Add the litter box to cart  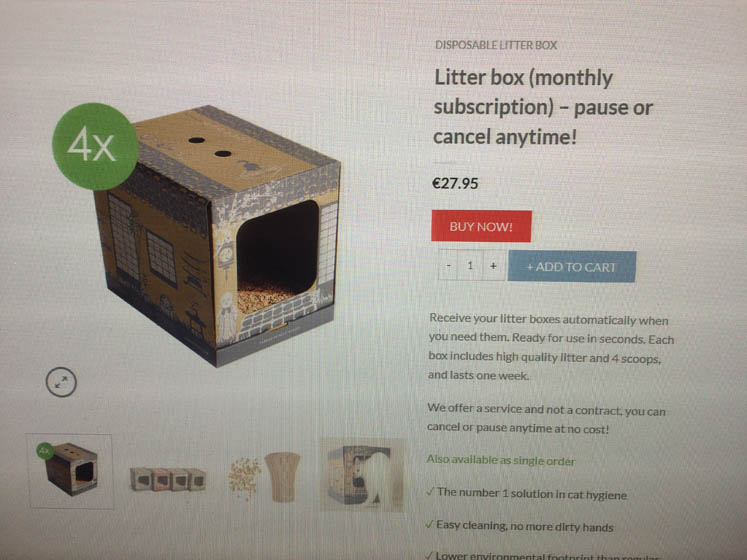click(x=572, y=267)
